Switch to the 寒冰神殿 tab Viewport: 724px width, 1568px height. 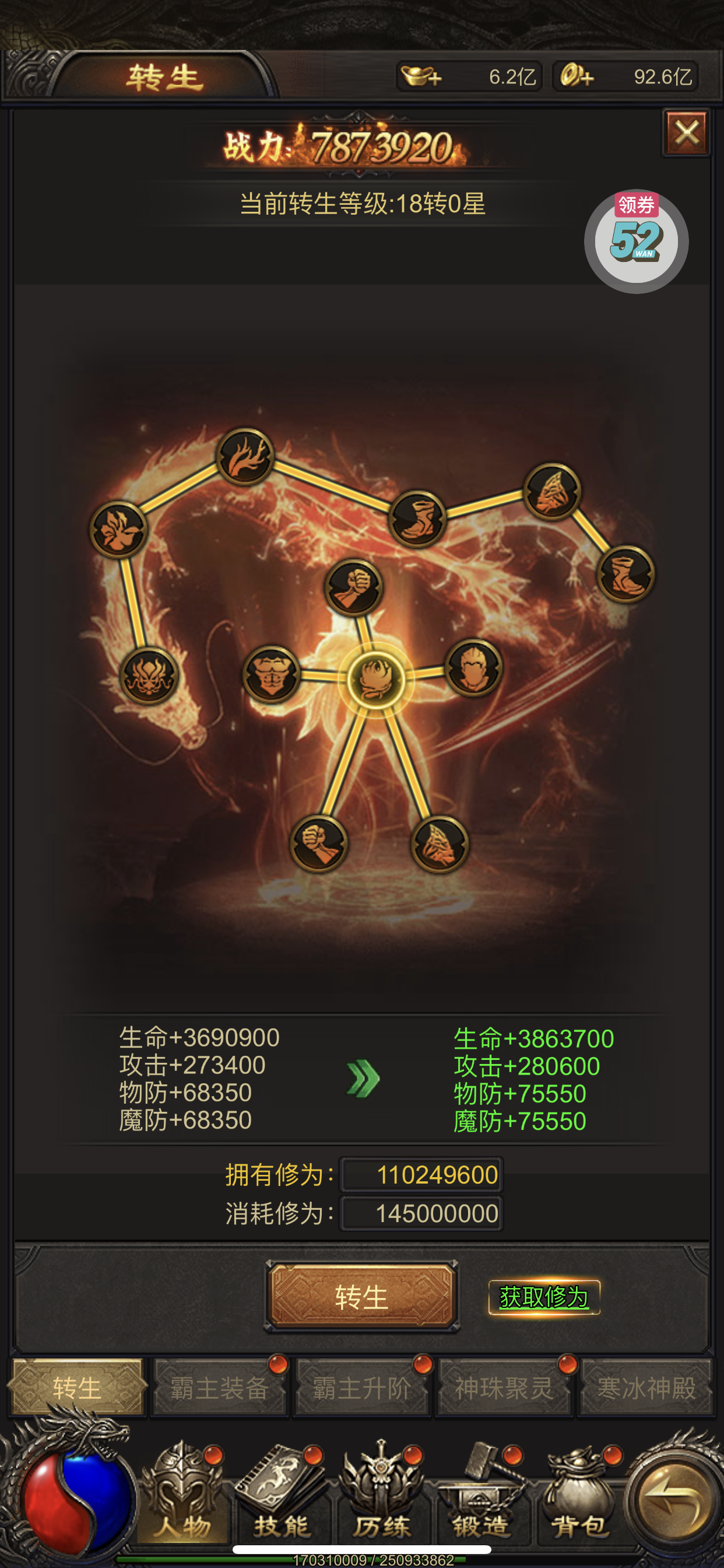tap(645, 1388)
